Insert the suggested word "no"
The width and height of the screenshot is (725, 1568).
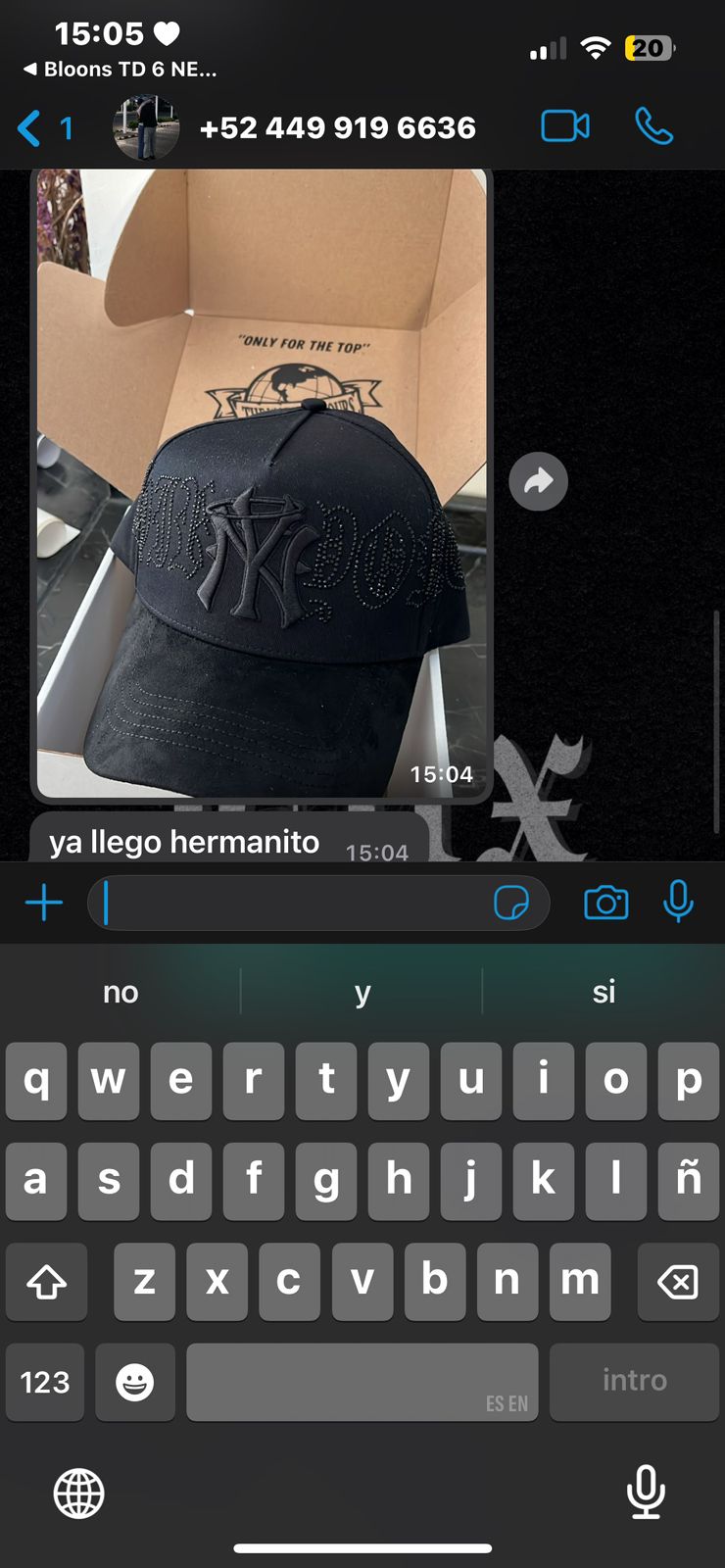[x=121, y=992]
